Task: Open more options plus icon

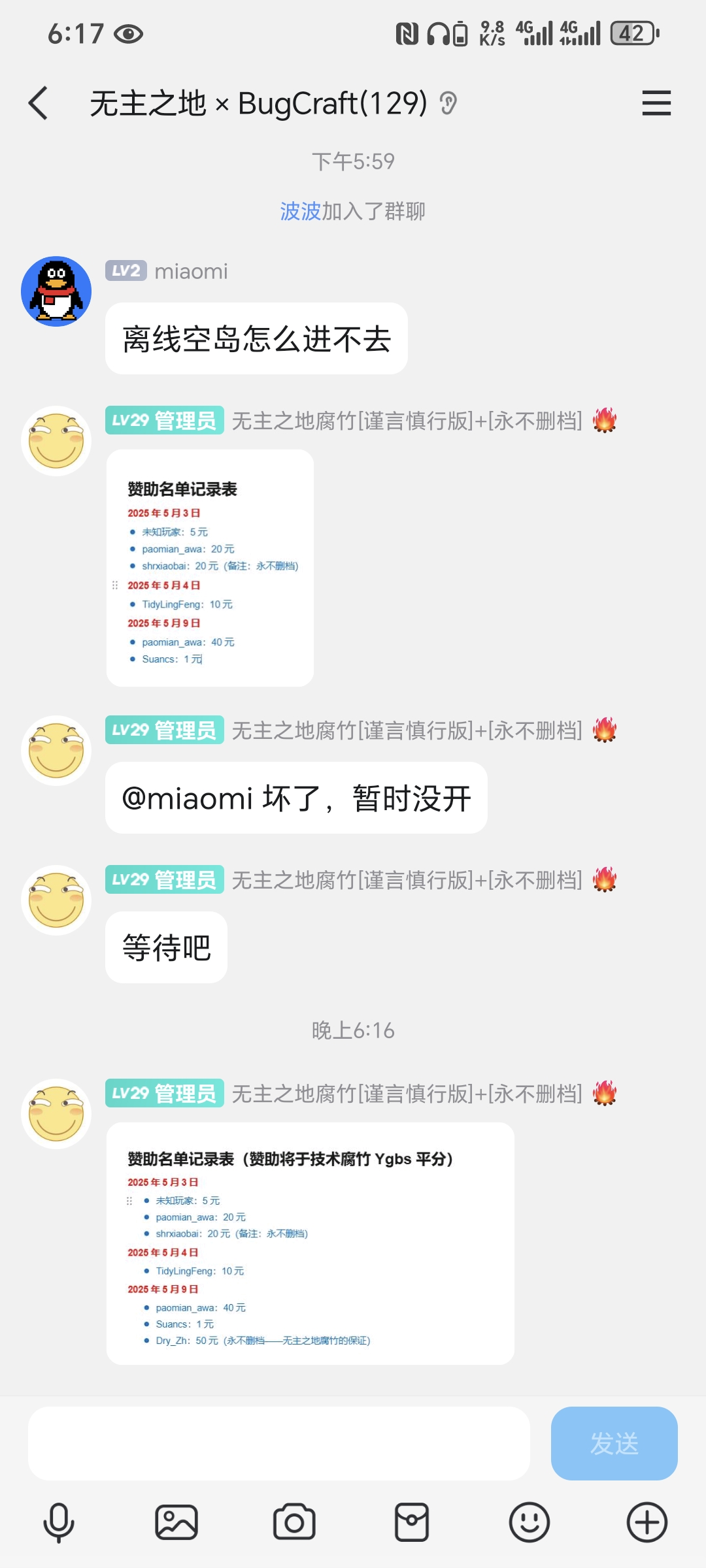Action: [x=647, y=1522]
